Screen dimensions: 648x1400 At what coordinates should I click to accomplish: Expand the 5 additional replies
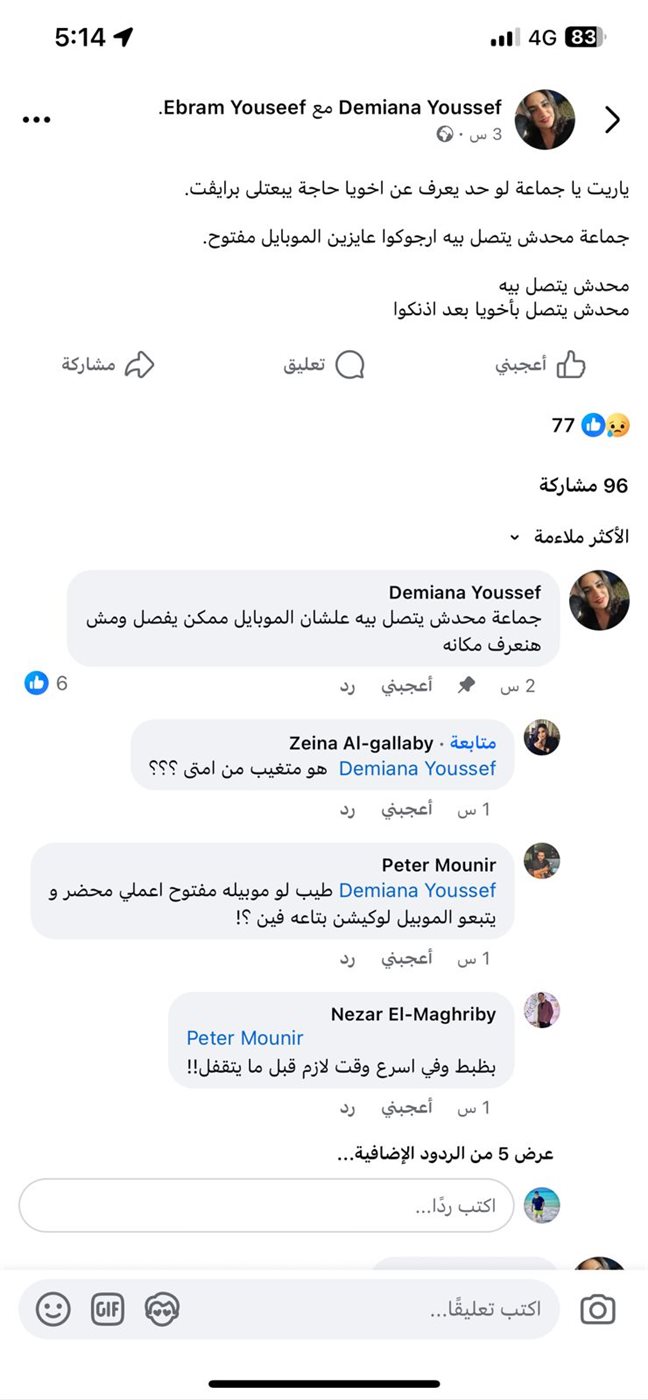444,1154
